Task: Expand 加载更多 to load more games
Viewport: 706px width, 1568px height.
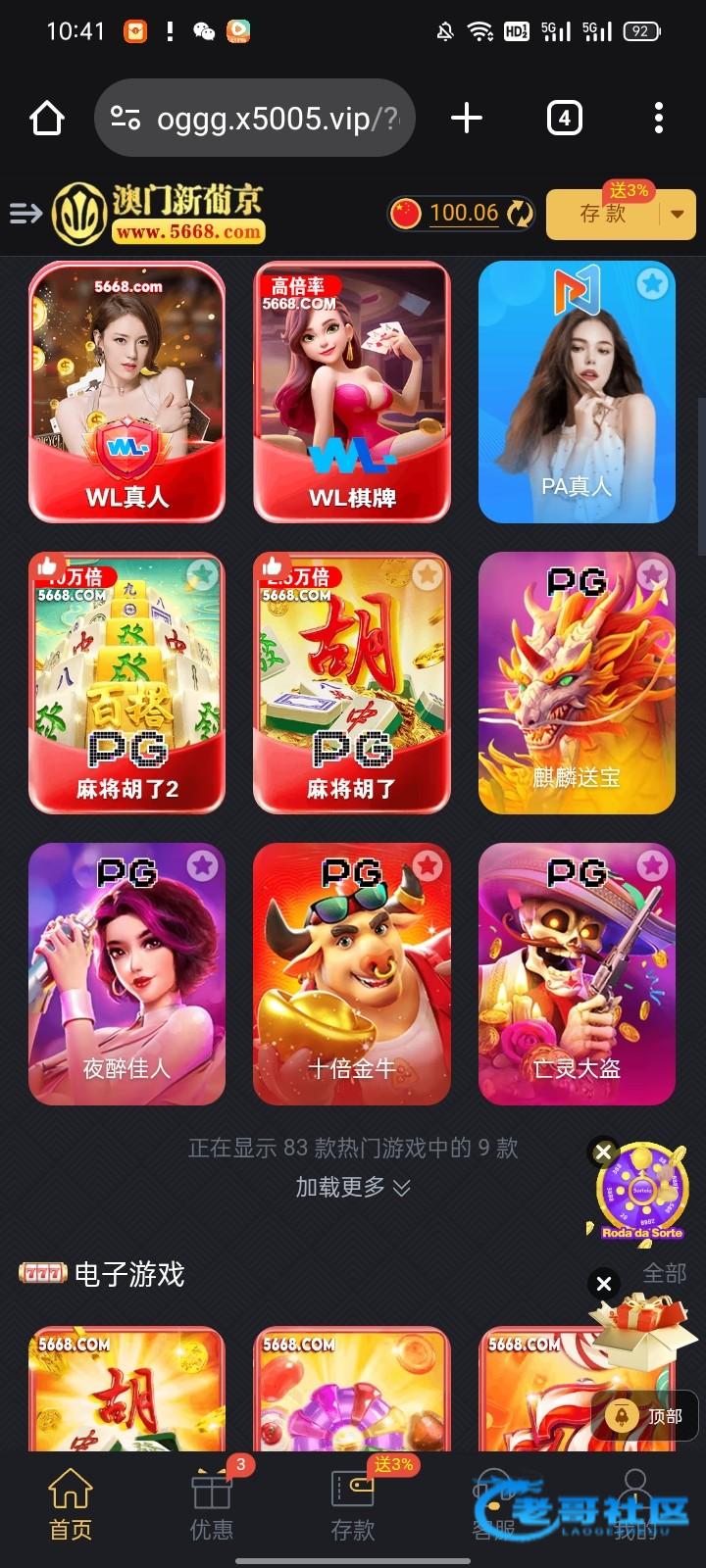Action: [352, 1187]
